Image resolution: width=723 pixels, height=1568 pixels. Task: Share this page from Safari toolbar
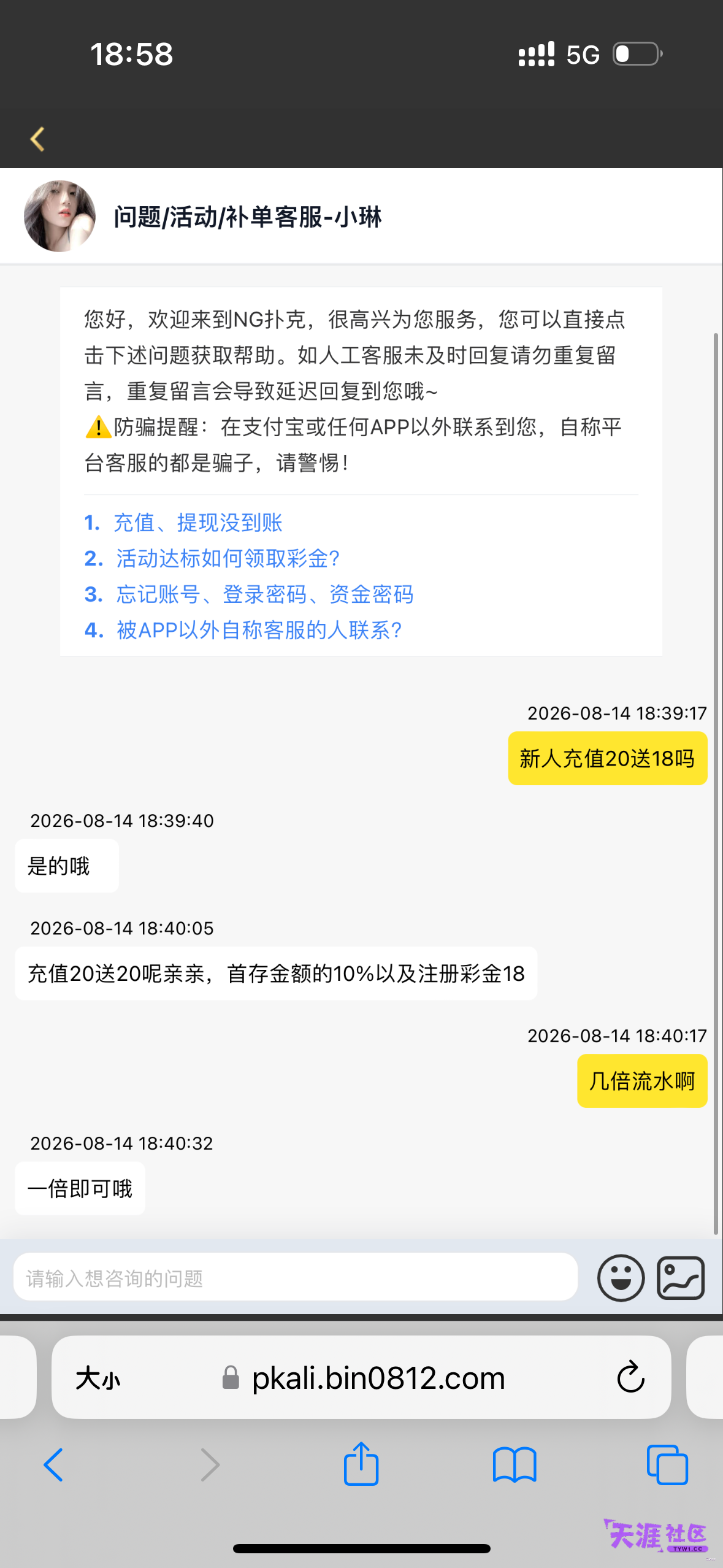click(361, 1464)
